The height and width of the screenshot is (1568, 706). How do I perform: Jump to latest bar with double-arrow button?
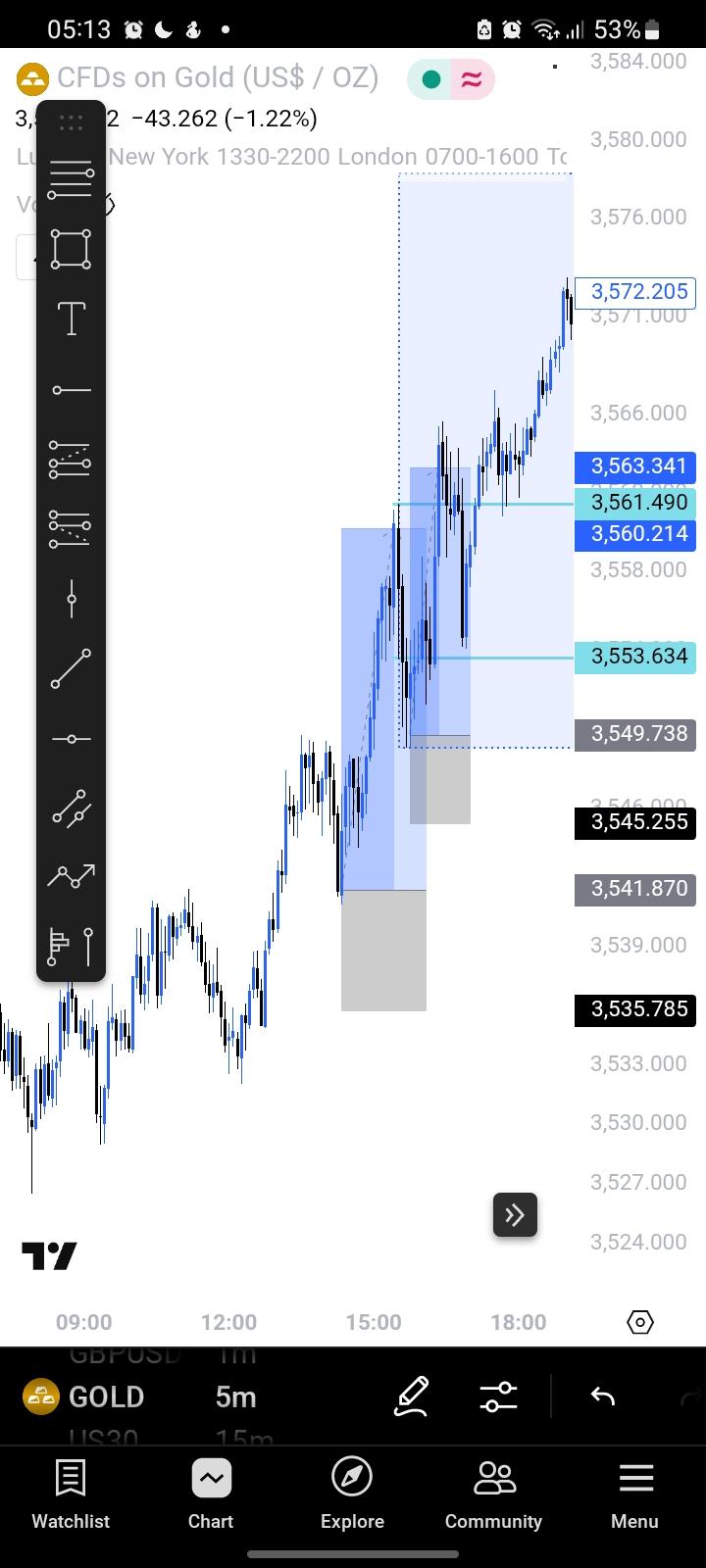pos(515,1215)
